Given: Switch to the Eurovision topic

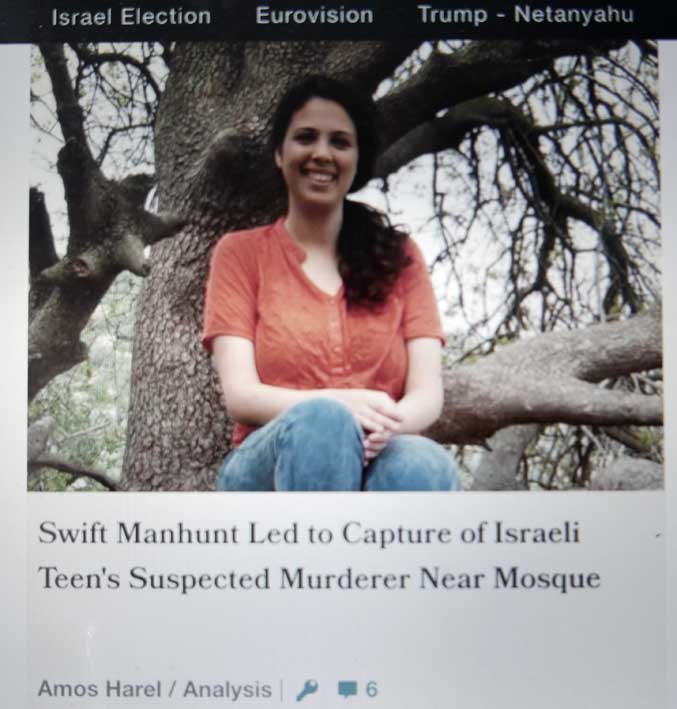Looking at the screenshot, I should coord(314,16).
